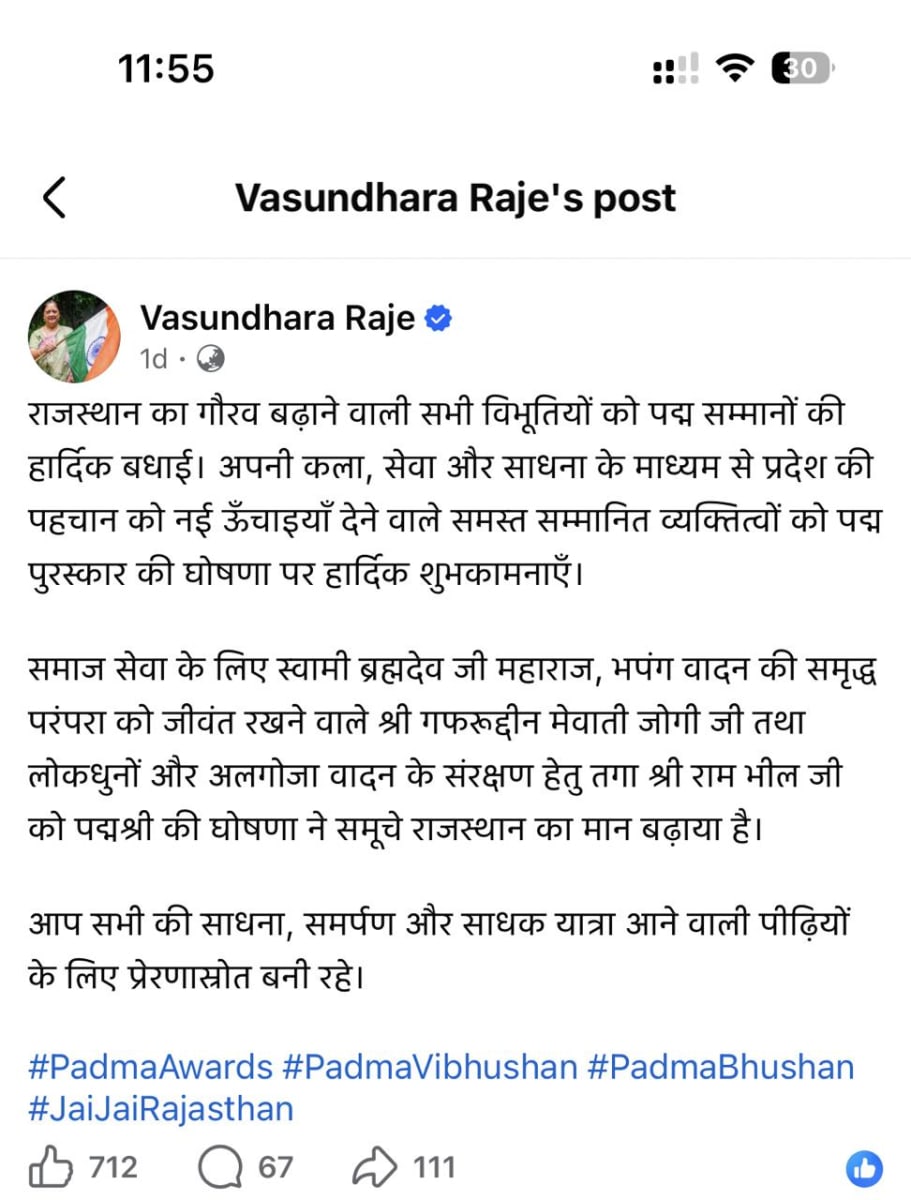Open the #JaiJaiRajasthan hashtag
The width and height of the screenshot is (911, 1200).
point(161,1108)
